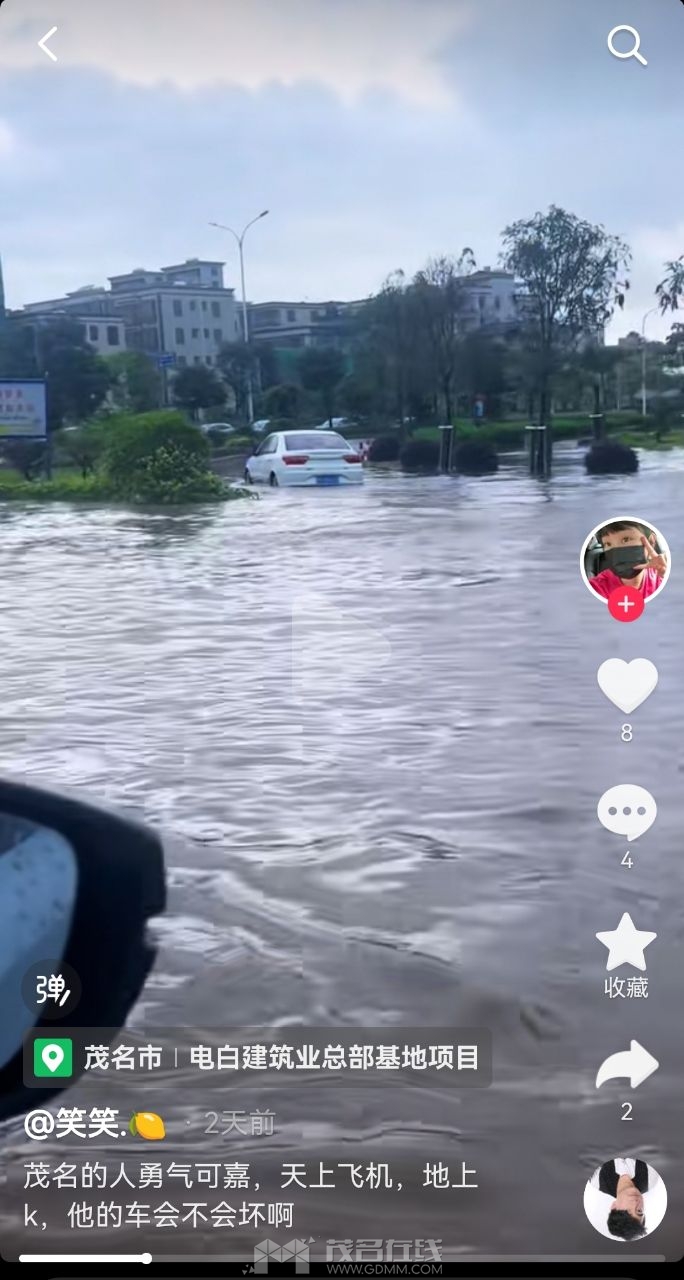Like this video with the heart

627,686
